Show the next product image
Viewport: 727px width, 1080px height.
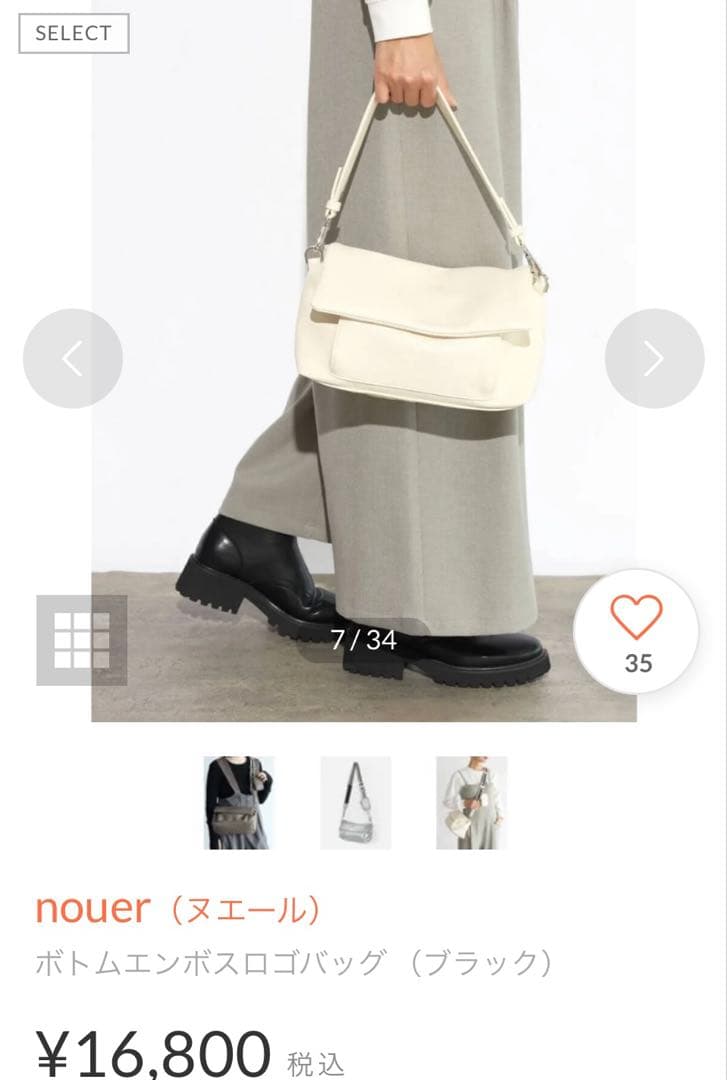(x=654, y=358)
